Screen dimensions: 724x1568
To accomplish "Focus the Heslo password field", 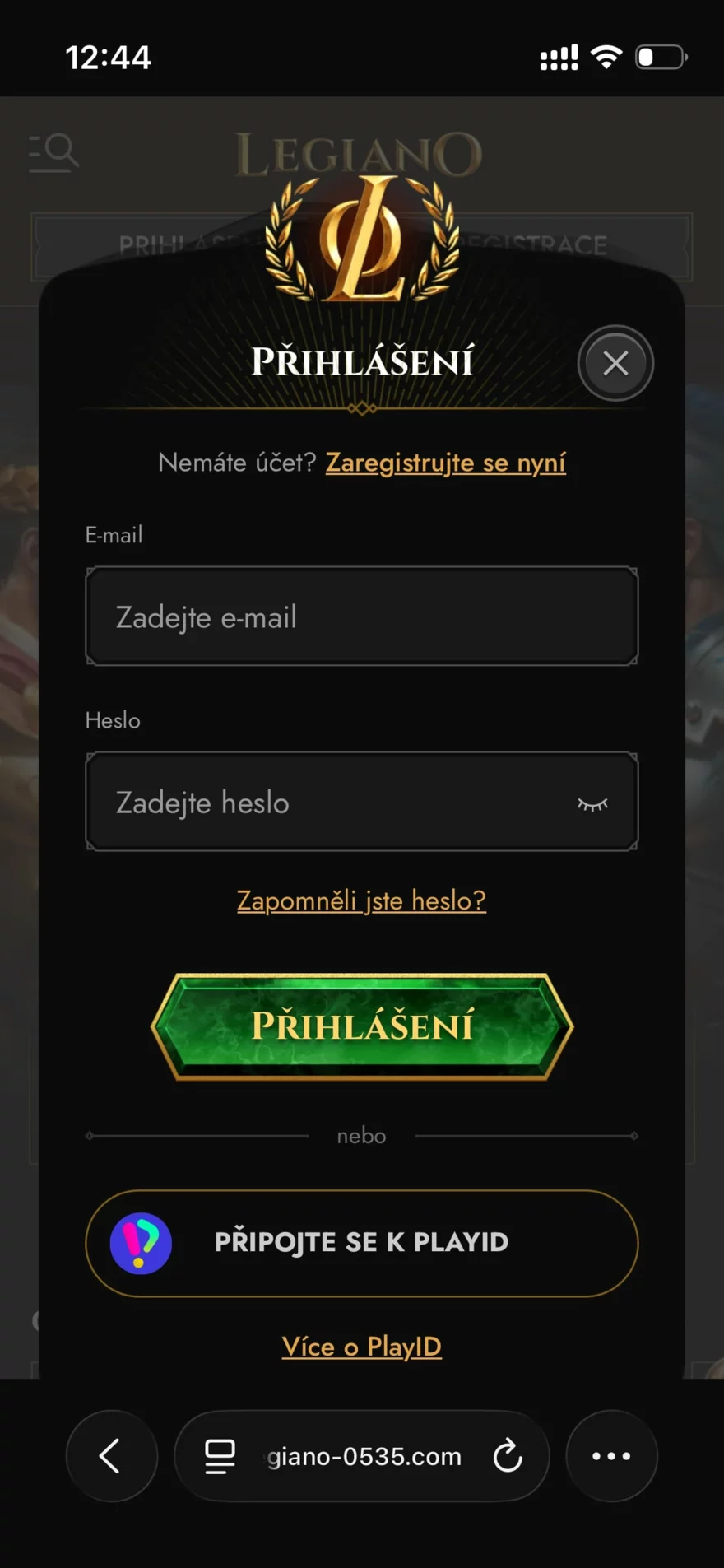I will click(329, 802).
